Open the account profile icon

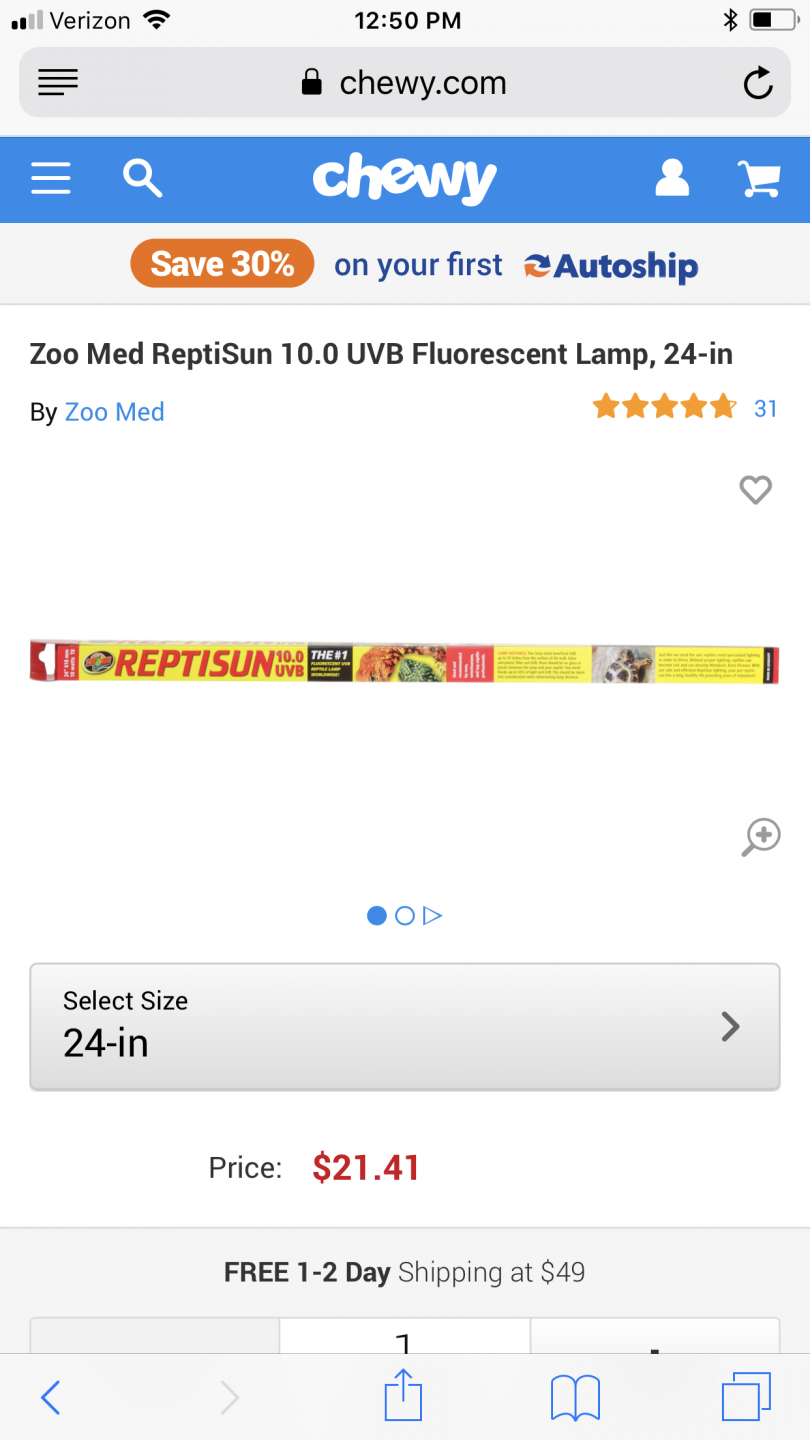point(672,179)
